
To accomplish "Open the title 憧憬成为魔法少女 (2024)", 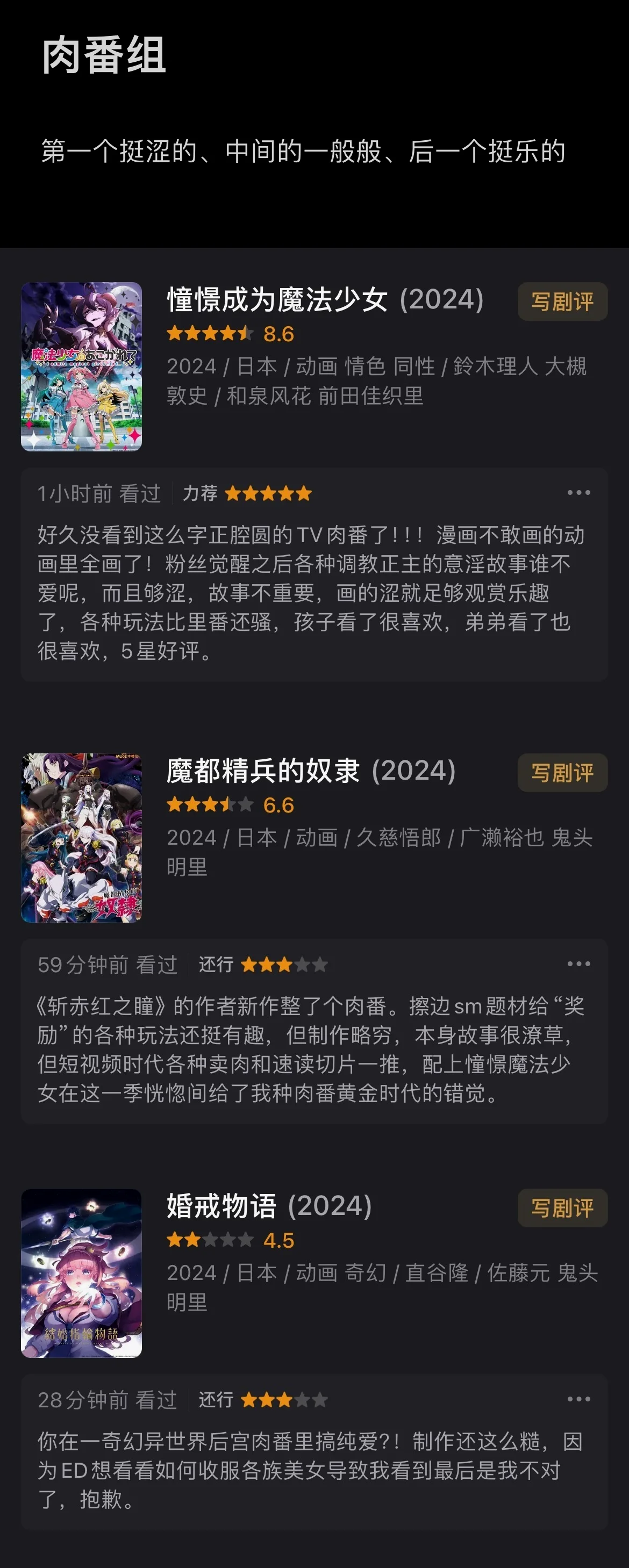I will pyautogui.click(x=325, y=299).
